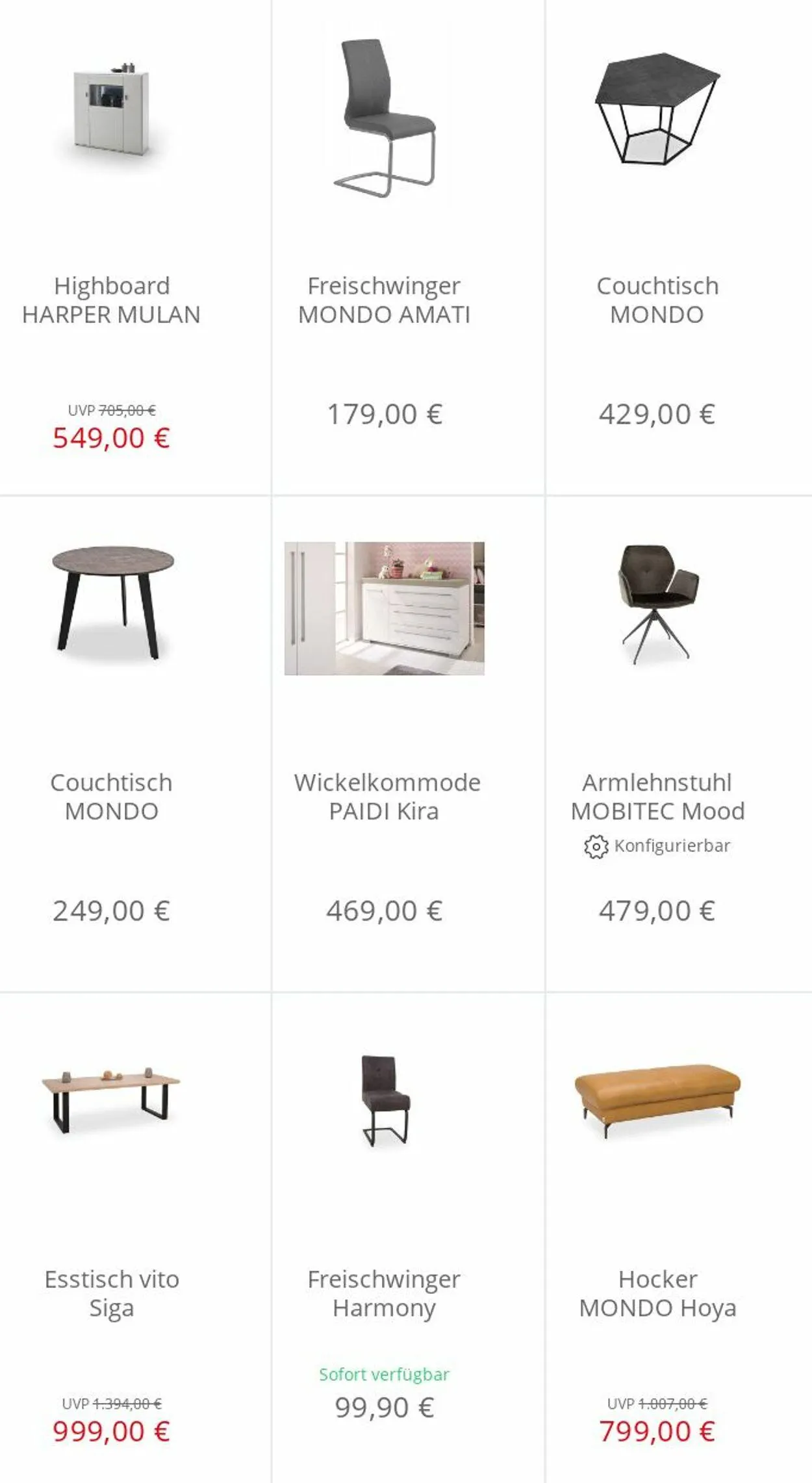The width and height of the screenshot is (812, 1483).
Task: Open the Highboard HARPER MULAN product
Action: click(x=111, y=300)
